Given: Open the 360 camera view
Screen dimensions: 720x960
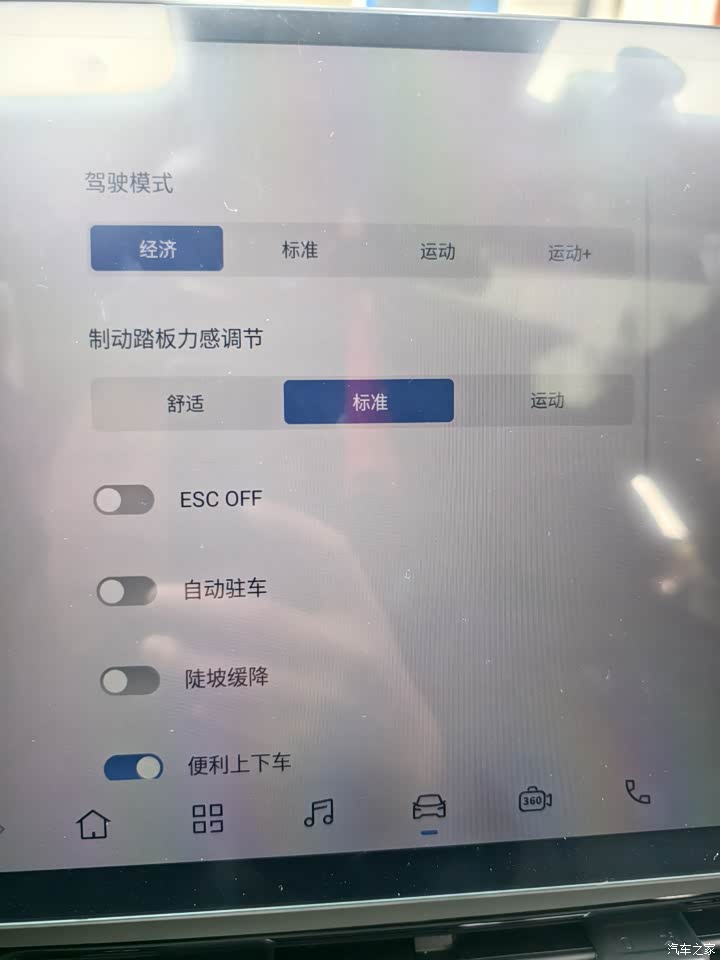Looking at the screenshot, I should pyautogui.click(x=535, y=800).
